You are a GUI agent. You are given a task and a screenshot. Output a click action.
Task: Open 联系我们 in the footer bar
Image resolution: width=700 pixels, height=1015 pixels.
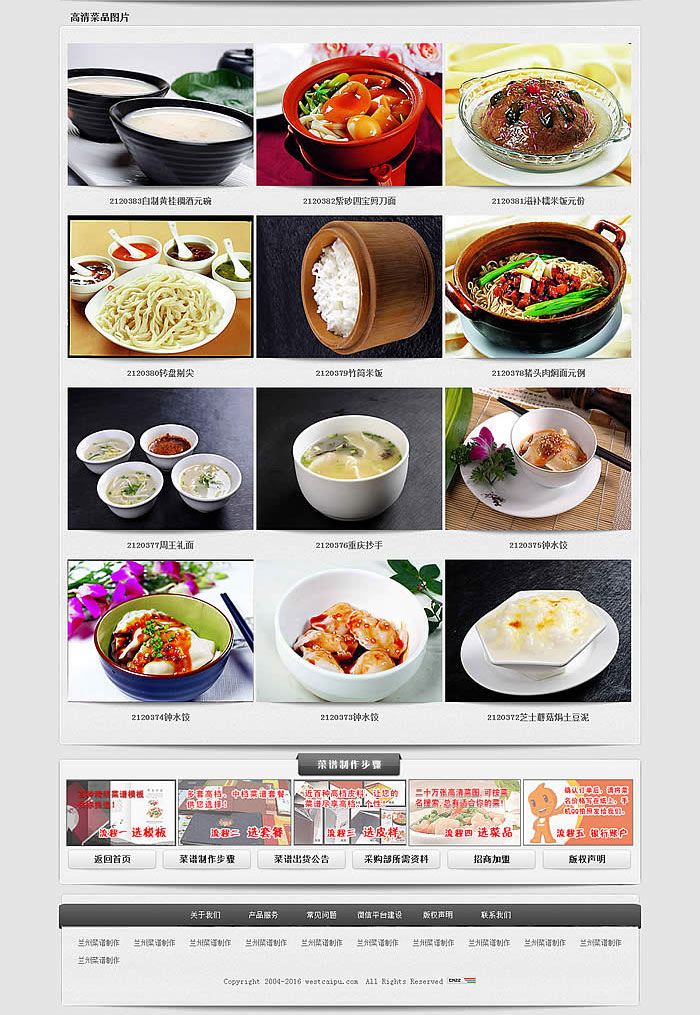pyautogui.click(x=496, y=915)
